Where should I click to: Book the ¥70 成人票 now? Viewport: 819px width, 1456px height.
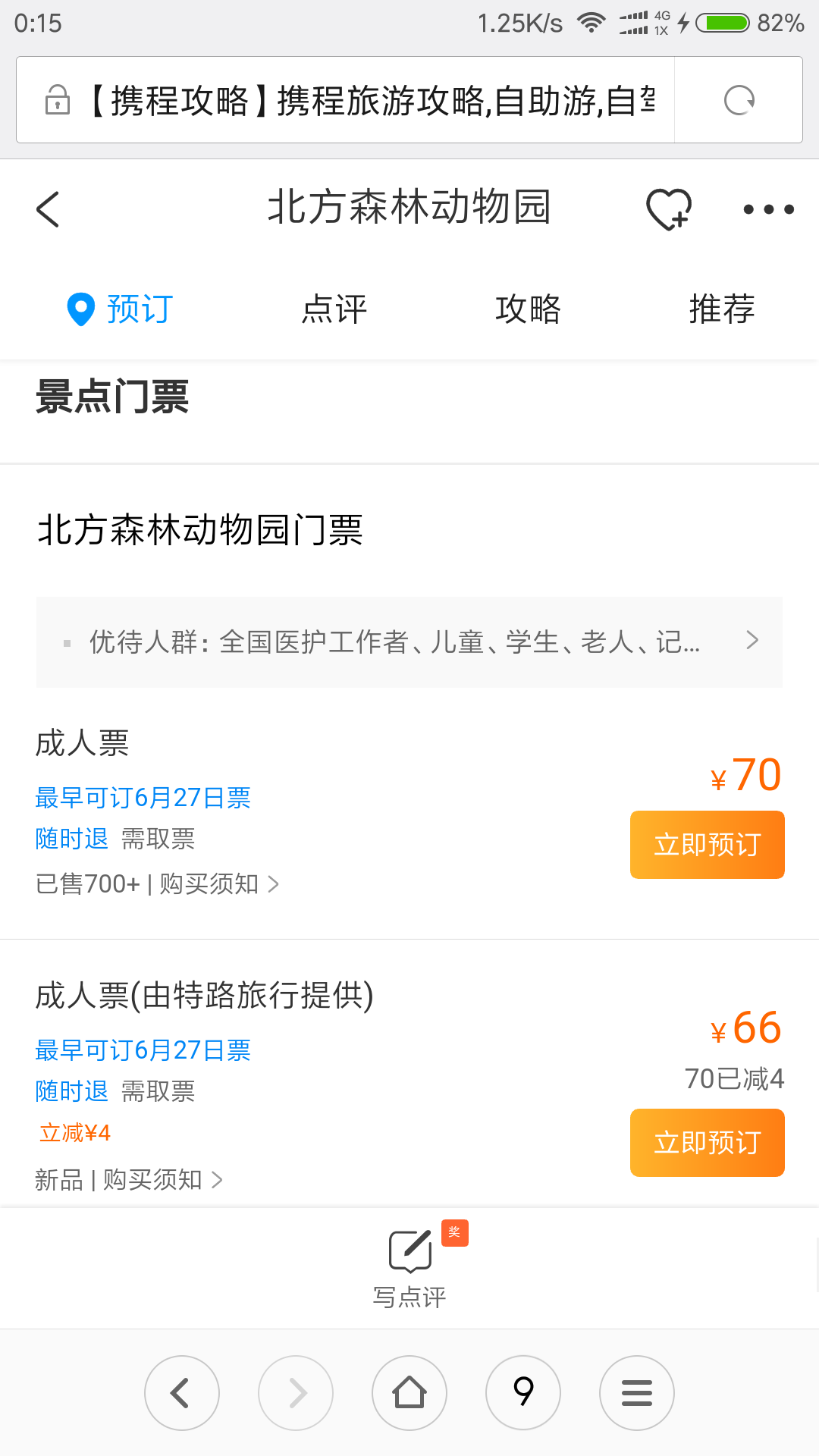coord(707,845)
